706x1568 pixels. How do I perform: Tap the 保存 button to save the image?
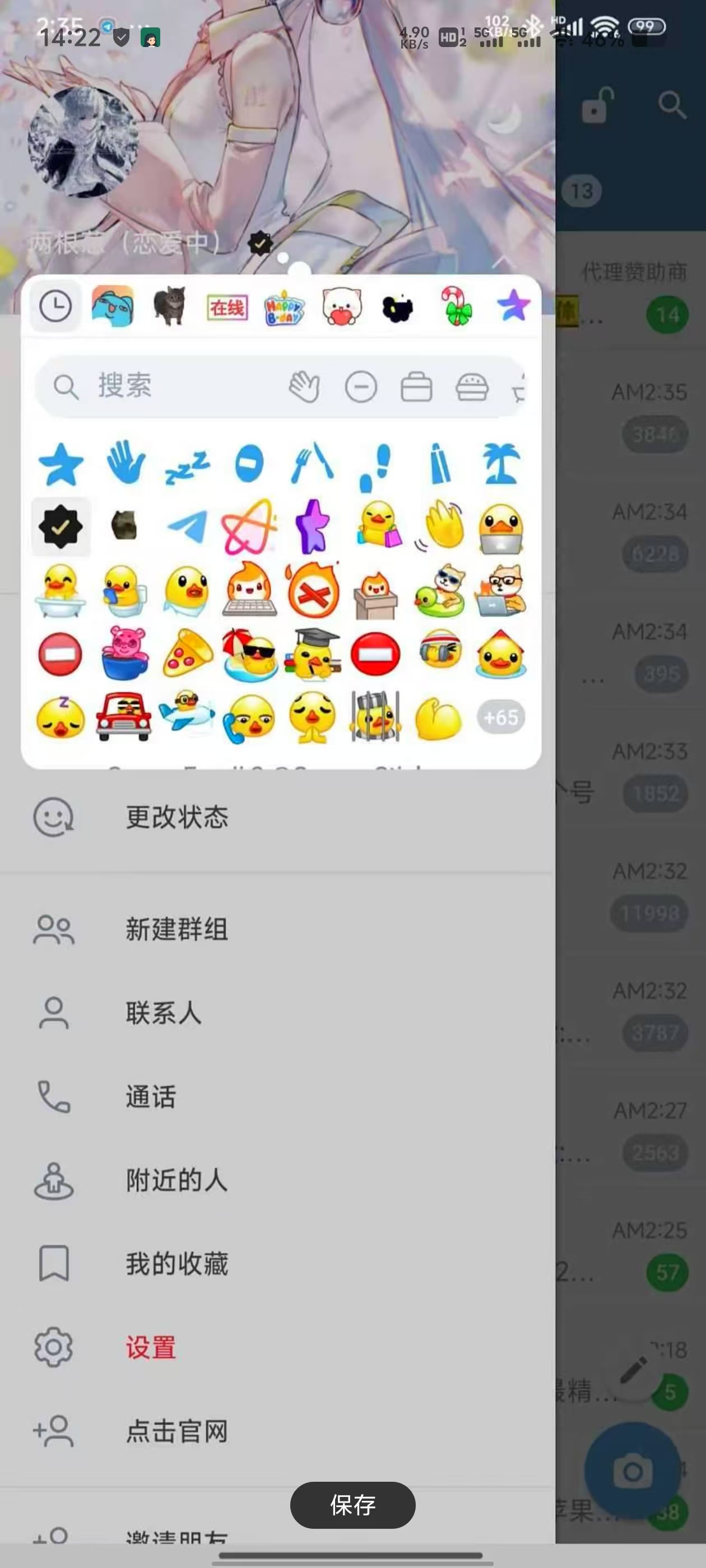[352, 1505]
